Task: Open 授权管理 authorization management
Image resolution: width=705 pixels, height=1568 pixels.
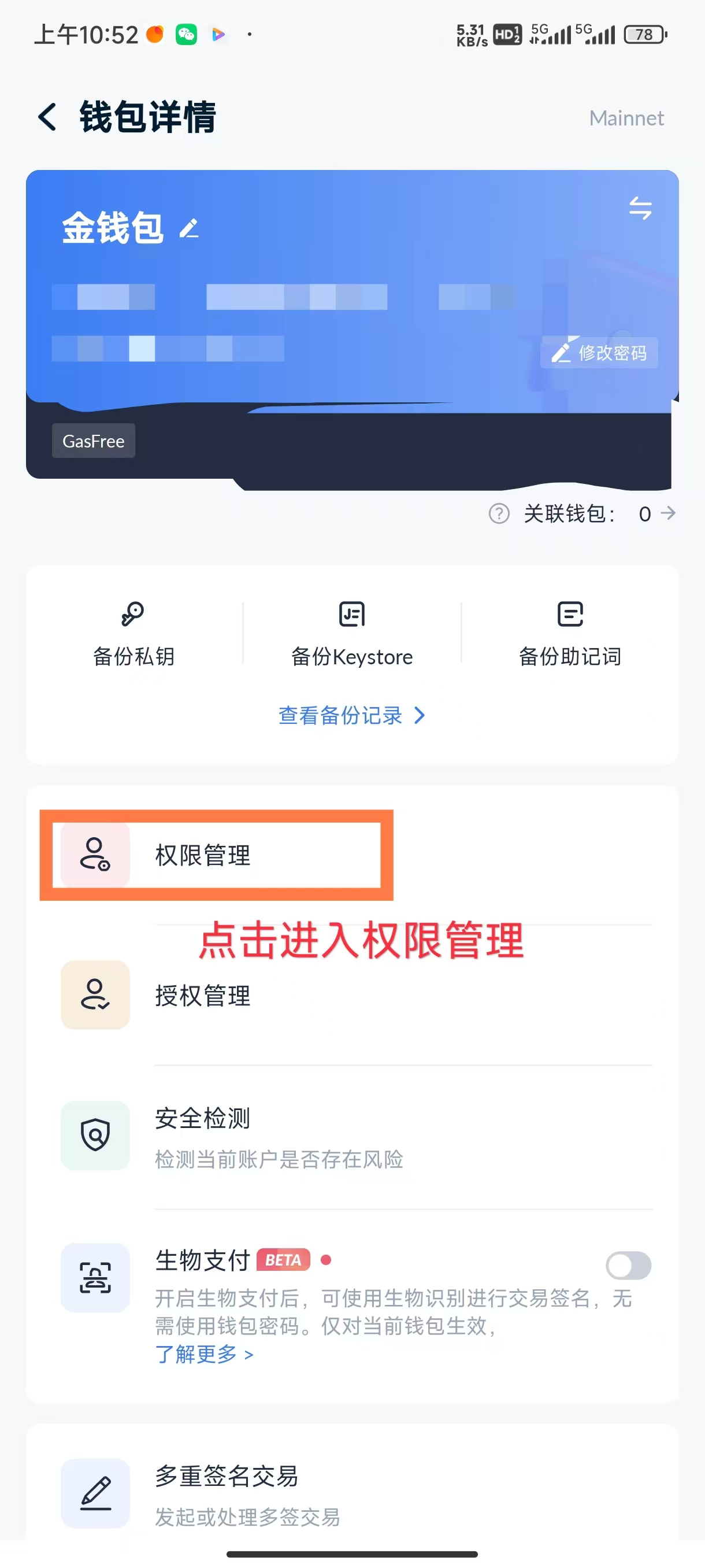Action: point(203,996)
